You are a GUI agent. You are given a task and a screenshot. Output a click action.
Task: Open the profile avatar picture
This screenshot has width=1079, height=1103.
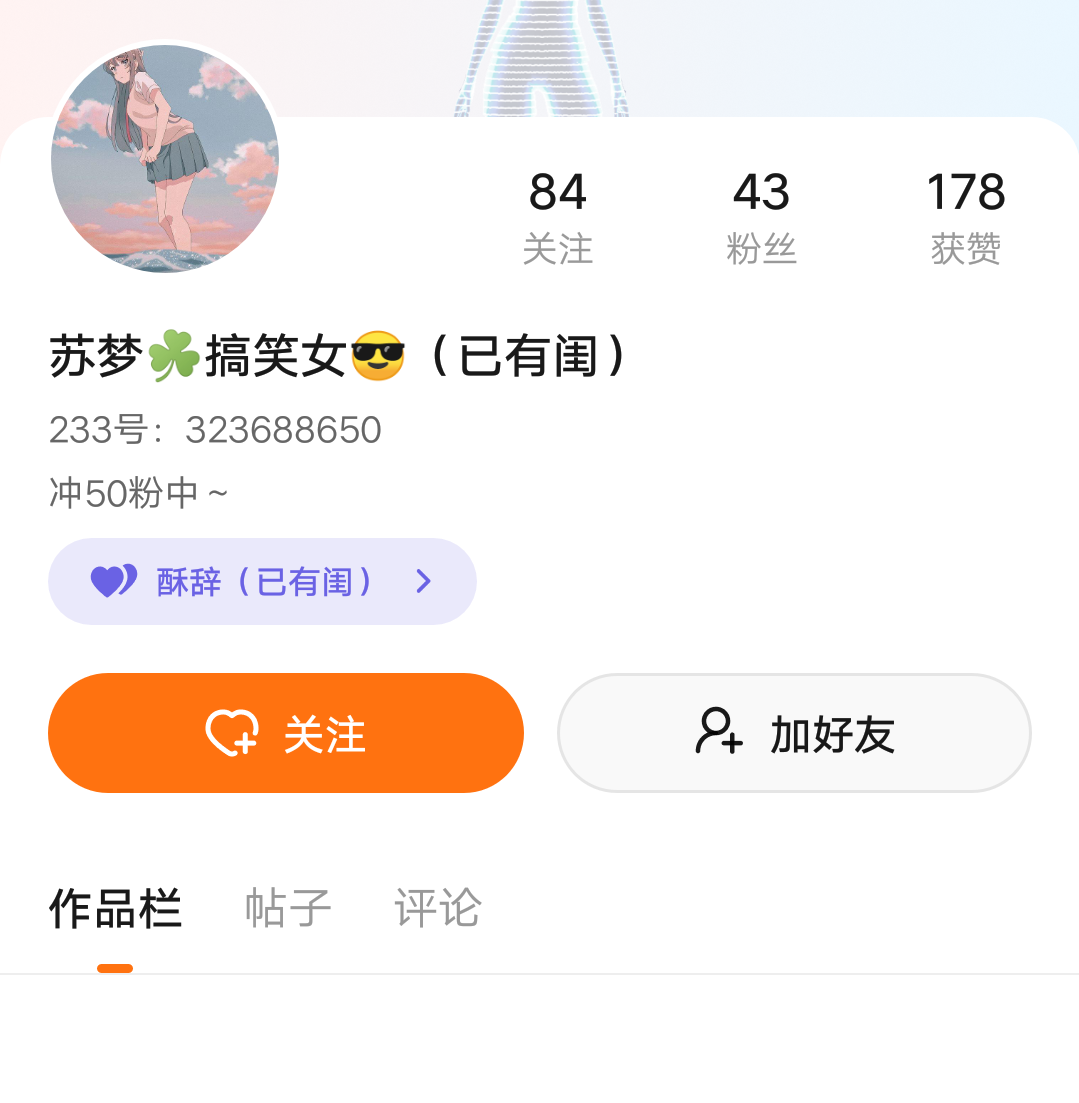tap(165, 158)
